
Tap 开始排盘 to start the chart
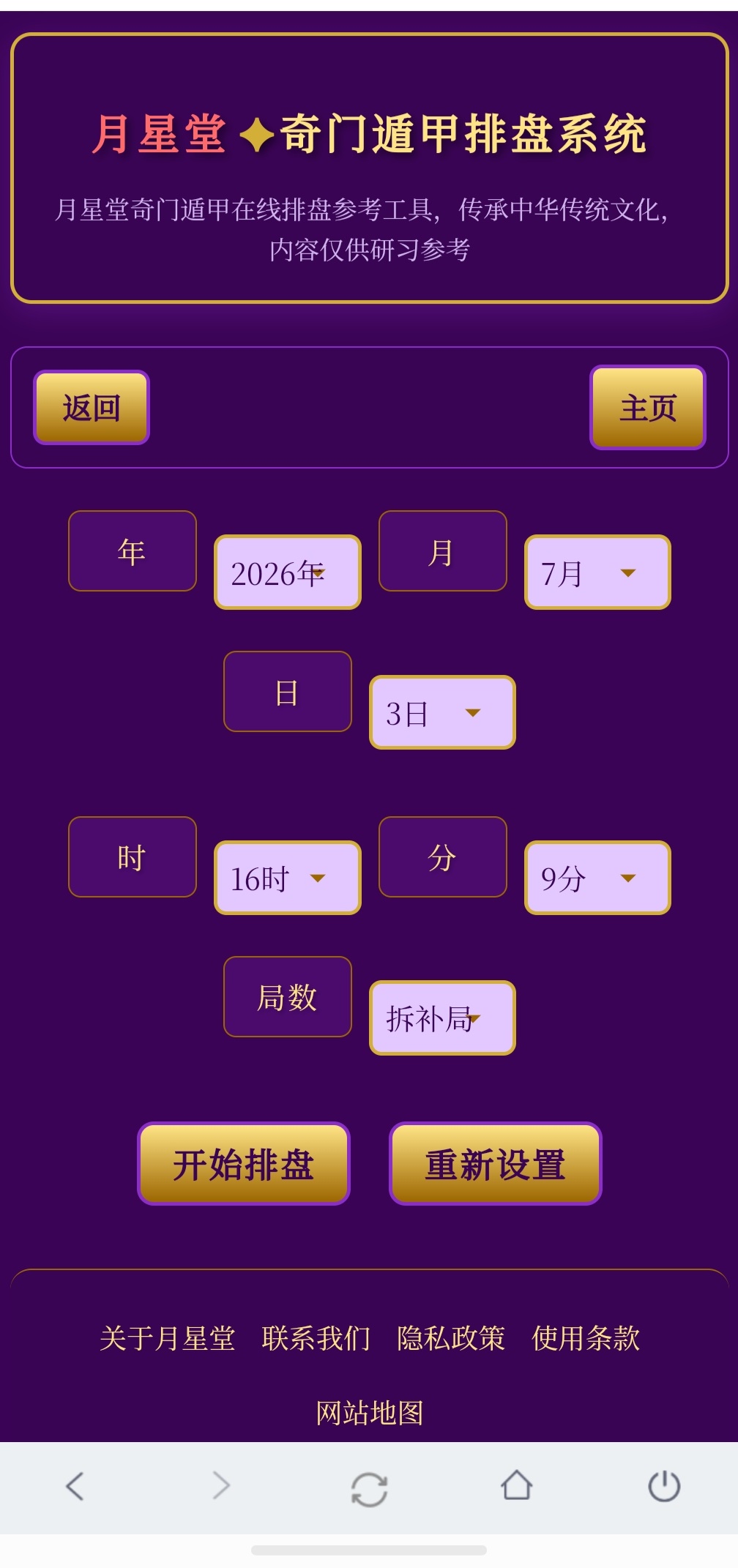[x=244, y=1164]
